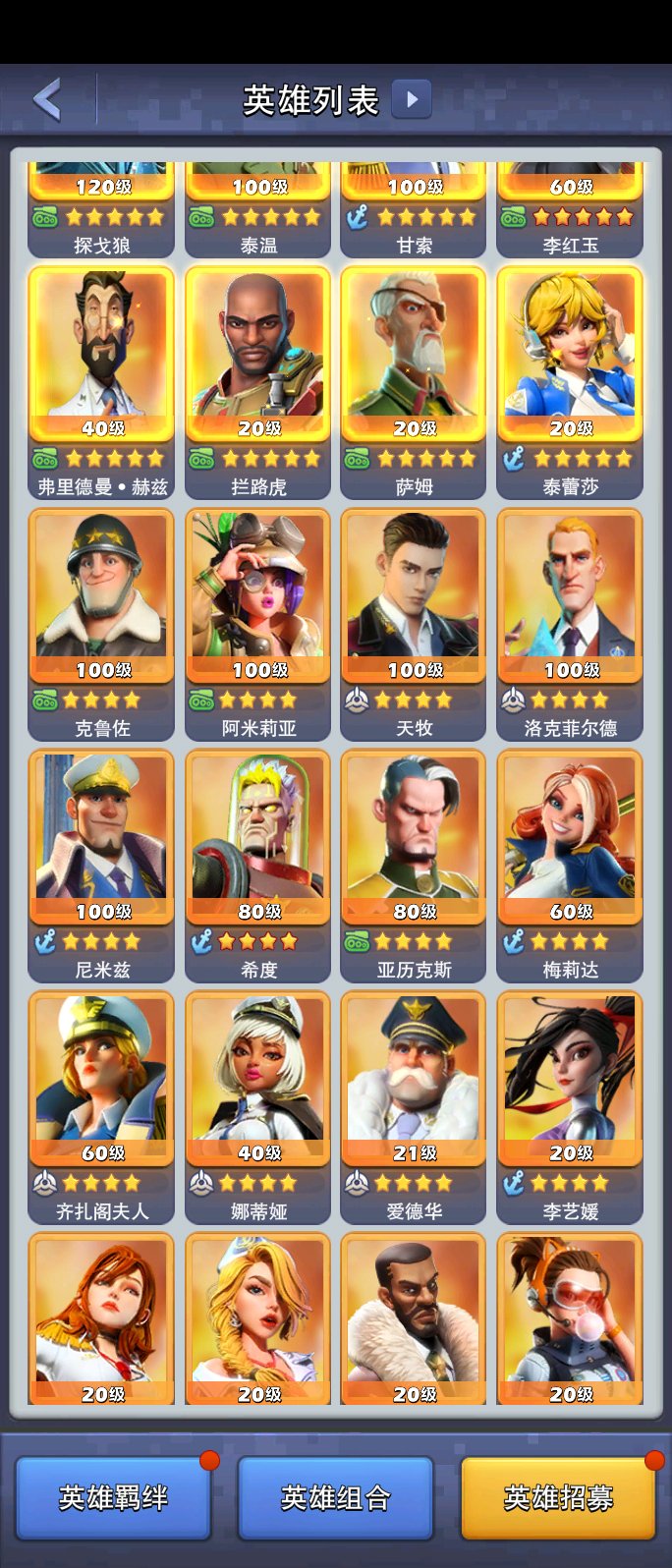672x1568 pixels.
Task: Open the 英雄羁绊 button
Action: coord(113,1497)
